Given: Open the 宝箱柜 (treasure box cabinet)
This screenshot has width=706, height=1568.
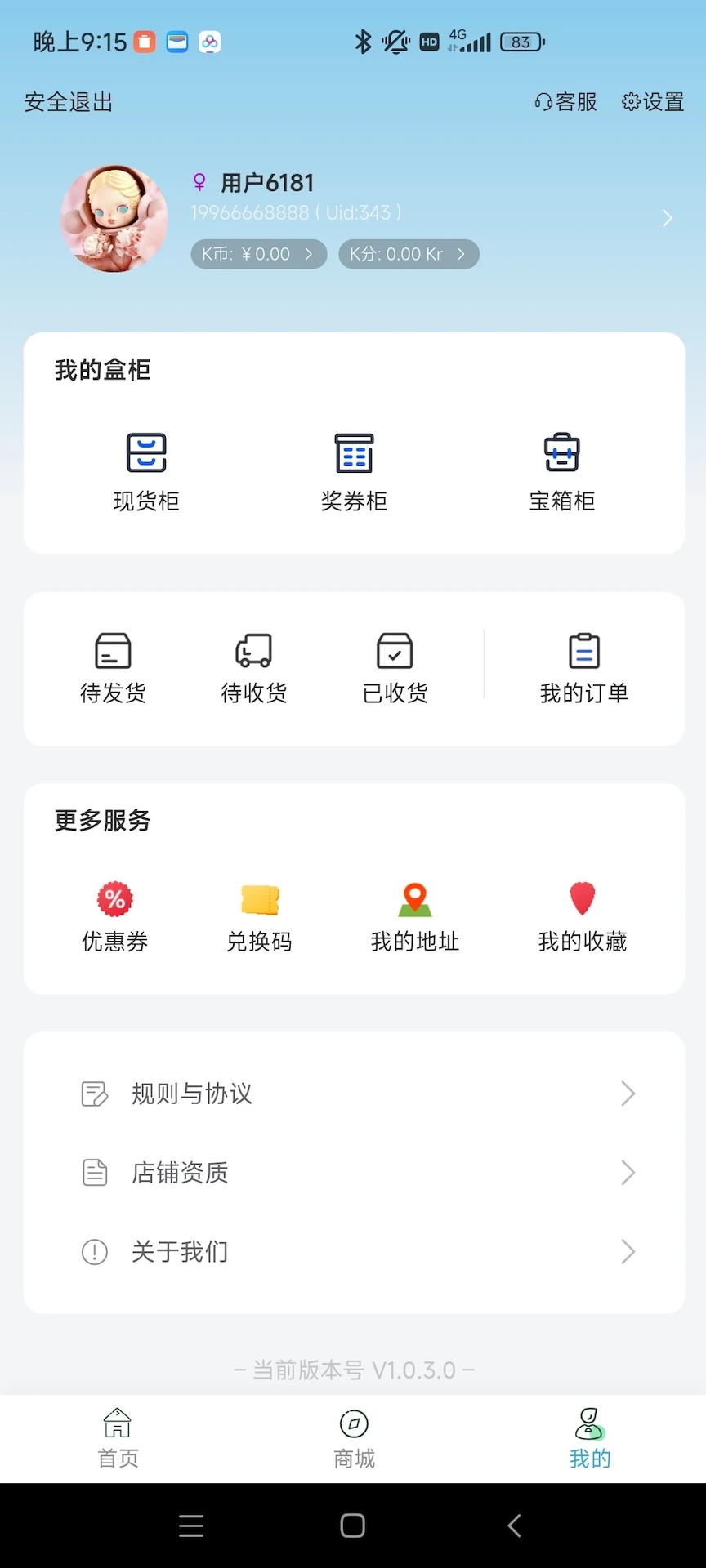Looking at the screenshot, I should coord(561,472).
